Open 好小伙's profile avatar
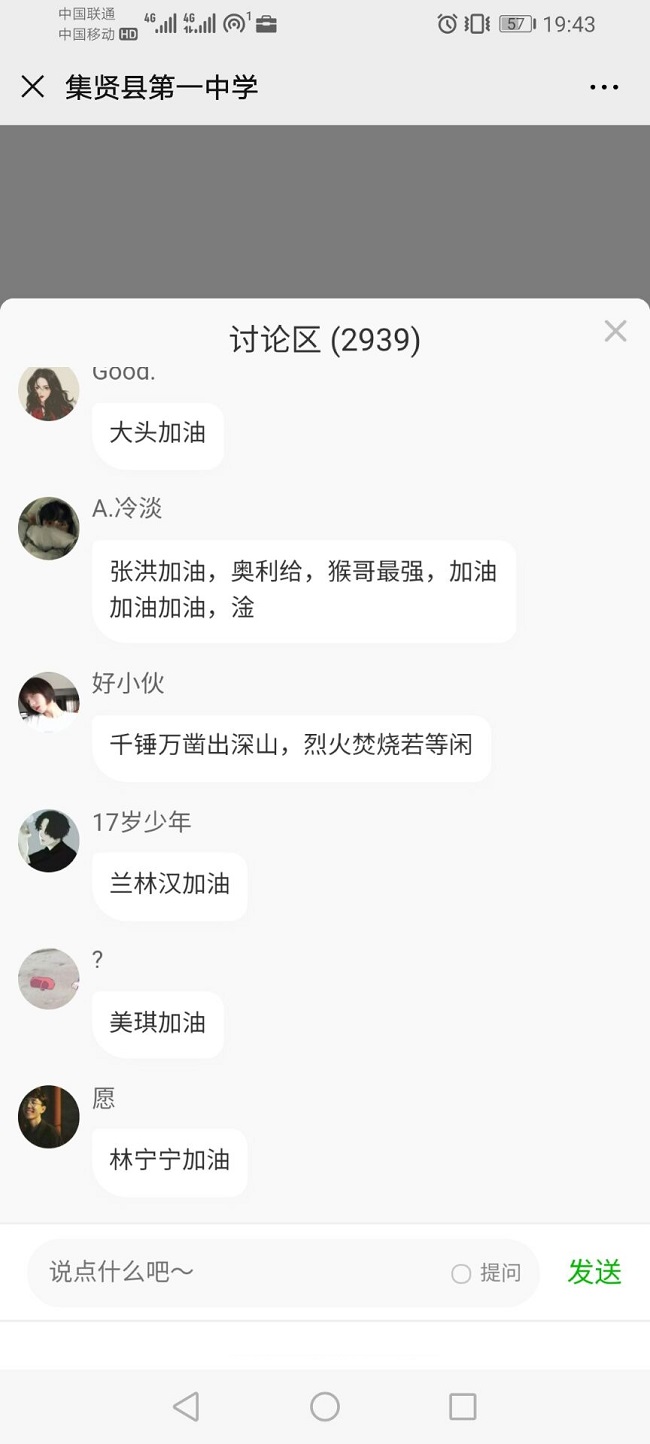 (48, 702)
